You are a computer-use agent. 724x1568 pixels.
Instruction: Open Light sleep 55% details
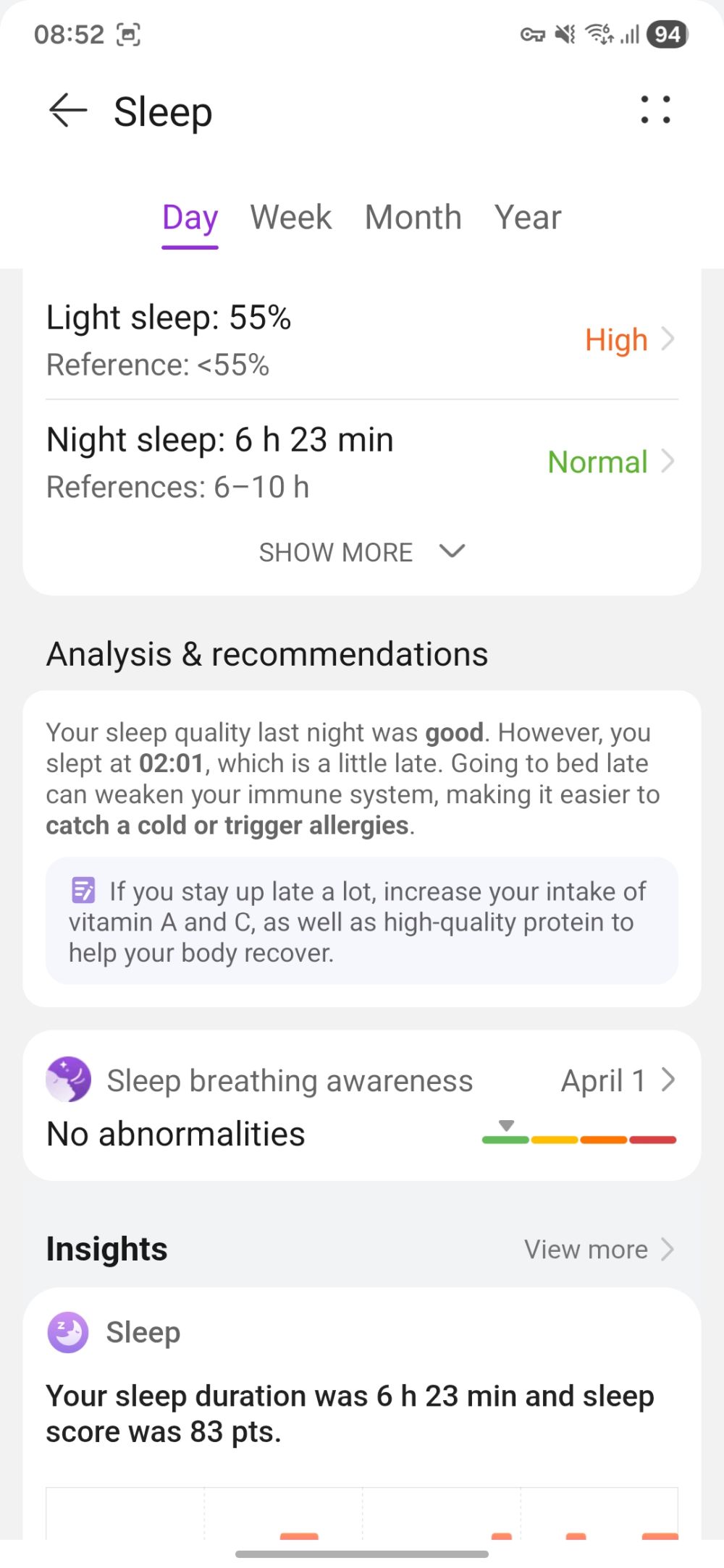pos(362,339)
